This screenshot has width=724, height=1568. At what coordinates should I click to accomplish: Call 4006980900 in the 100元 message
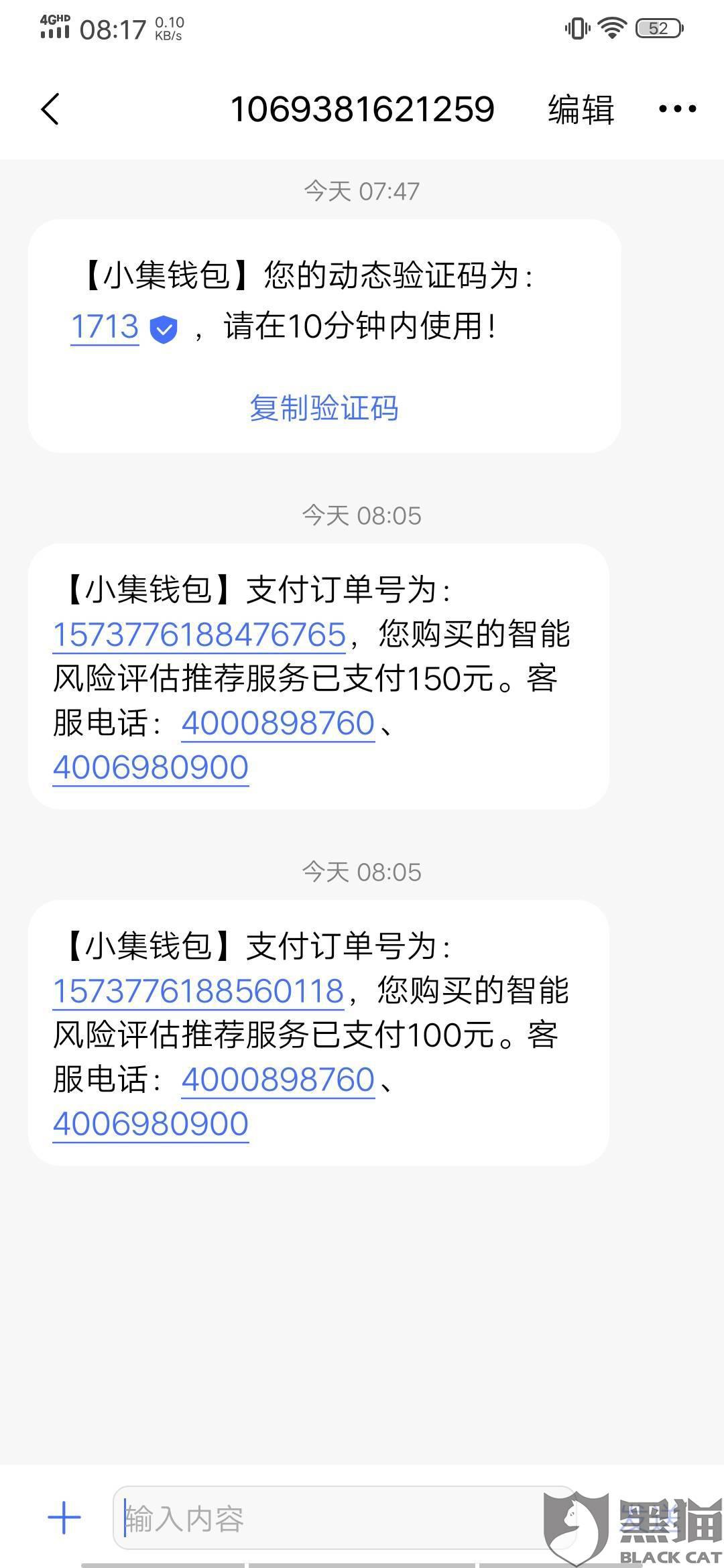[151, 1124]
